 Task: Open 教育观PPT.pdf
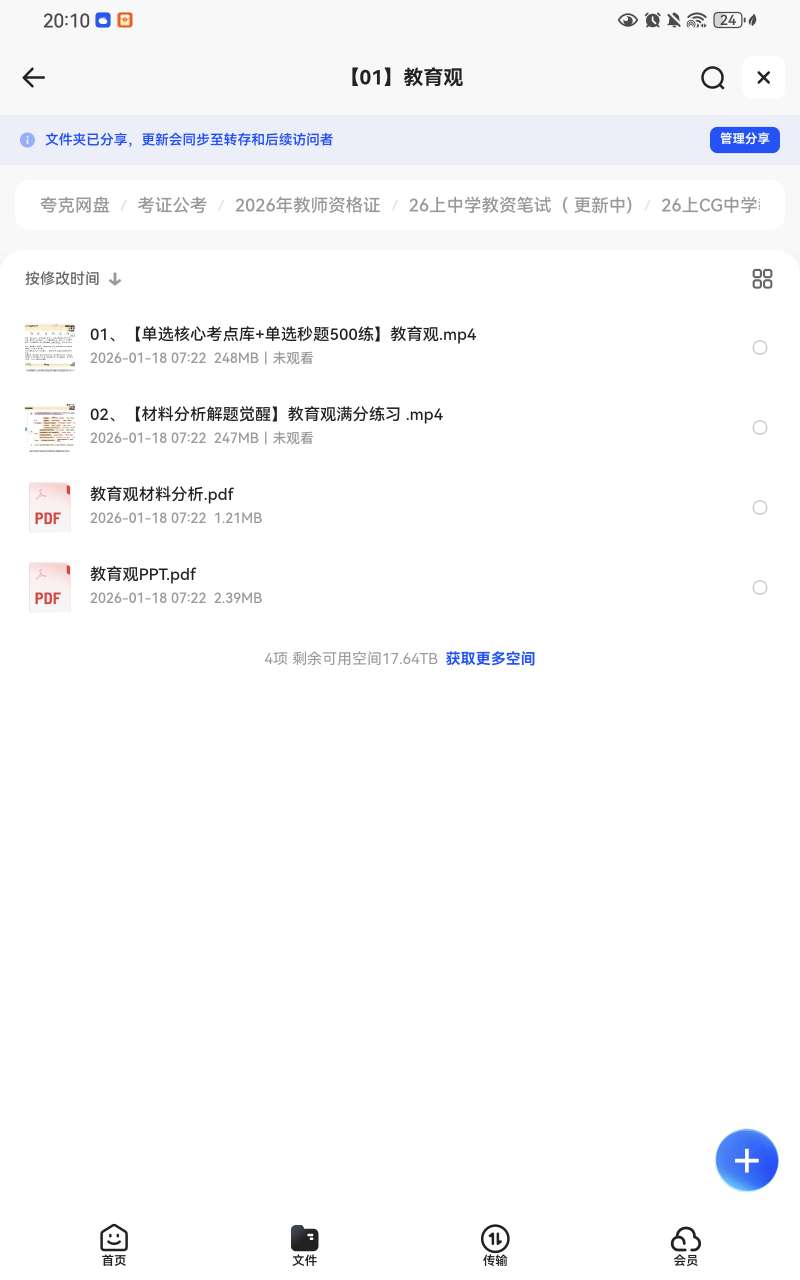click(143, 575)
